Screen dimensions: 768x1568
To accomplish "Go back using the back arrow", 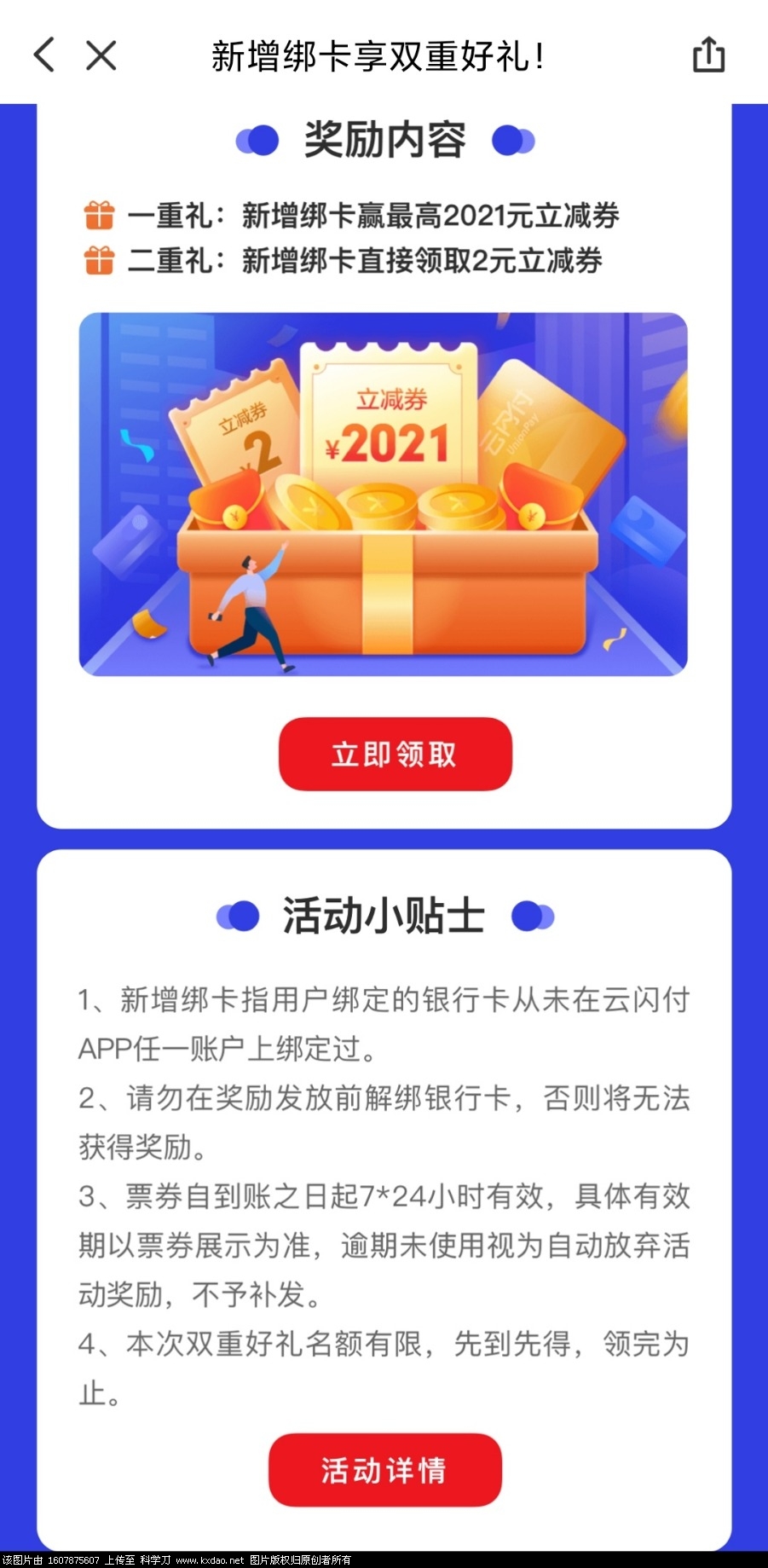I will pos(44,55).
